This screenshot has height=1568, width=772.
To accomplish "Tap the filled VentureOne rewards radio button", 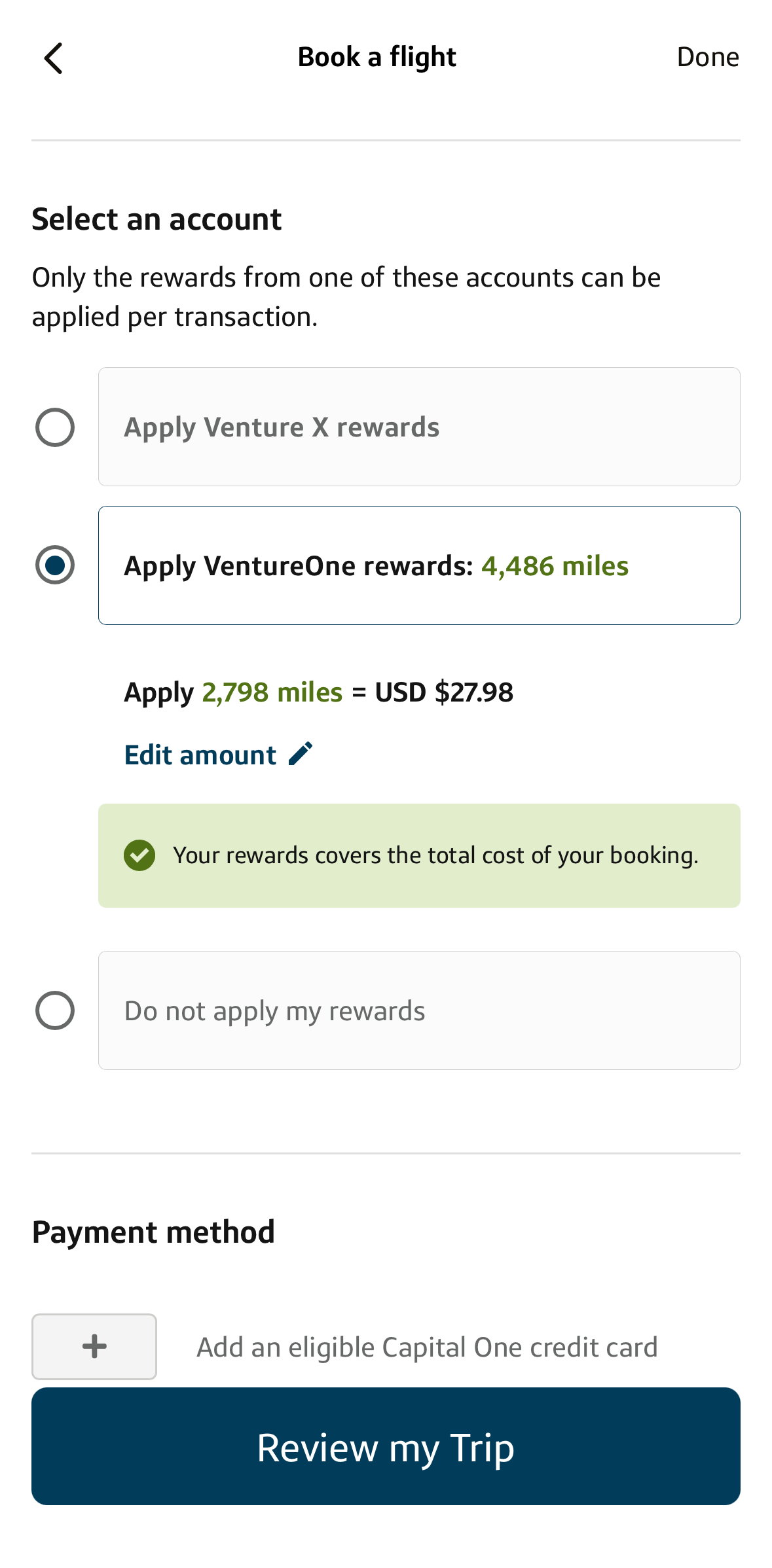I will pyautogui.click(x=55, y=565).
